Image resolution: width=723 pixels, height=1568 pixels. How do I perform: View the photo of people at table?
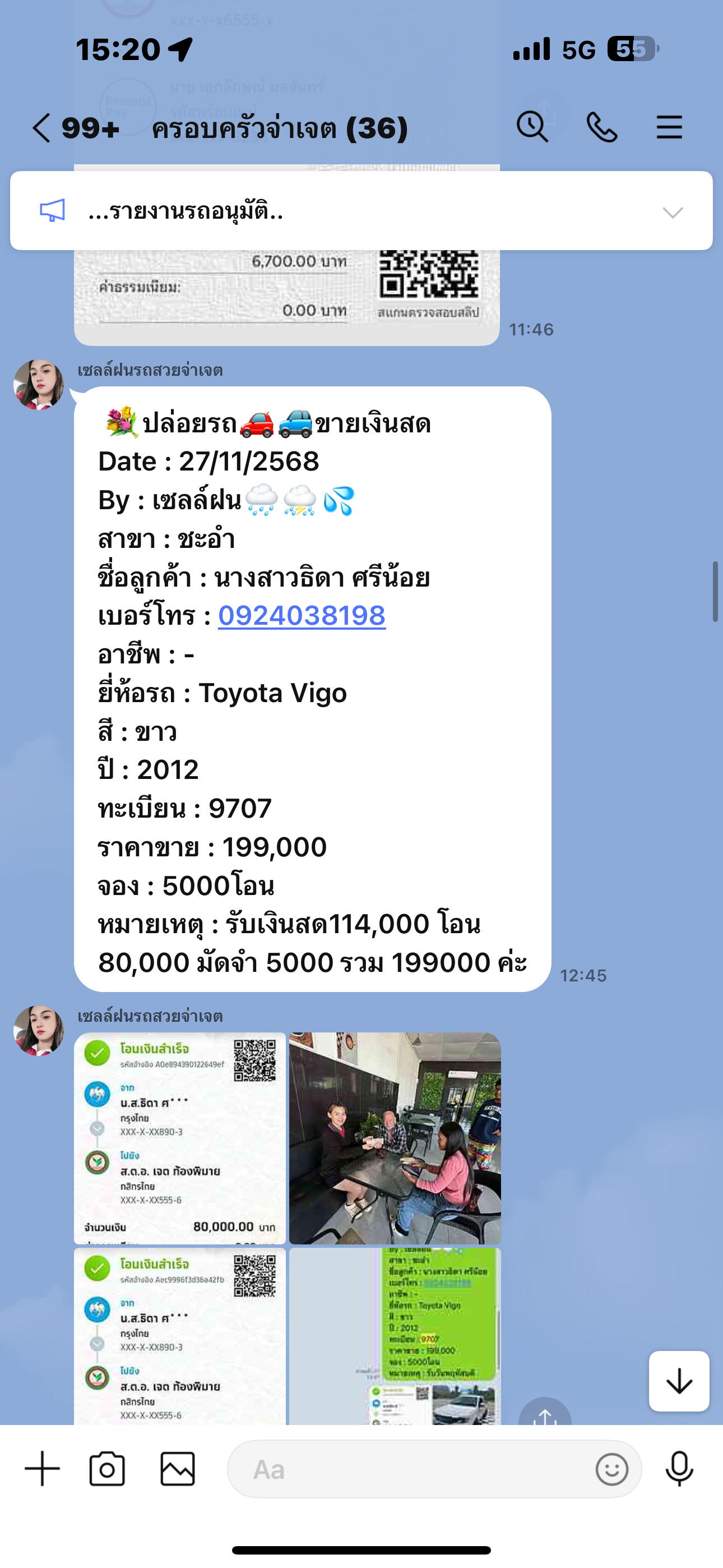395,1137
